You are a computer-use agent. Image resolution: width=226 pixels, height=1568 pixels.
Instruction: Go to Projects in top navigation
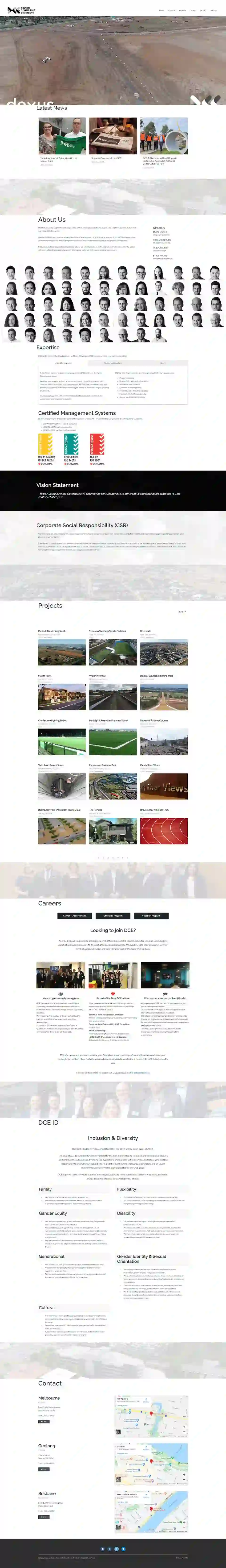(182, 10)
